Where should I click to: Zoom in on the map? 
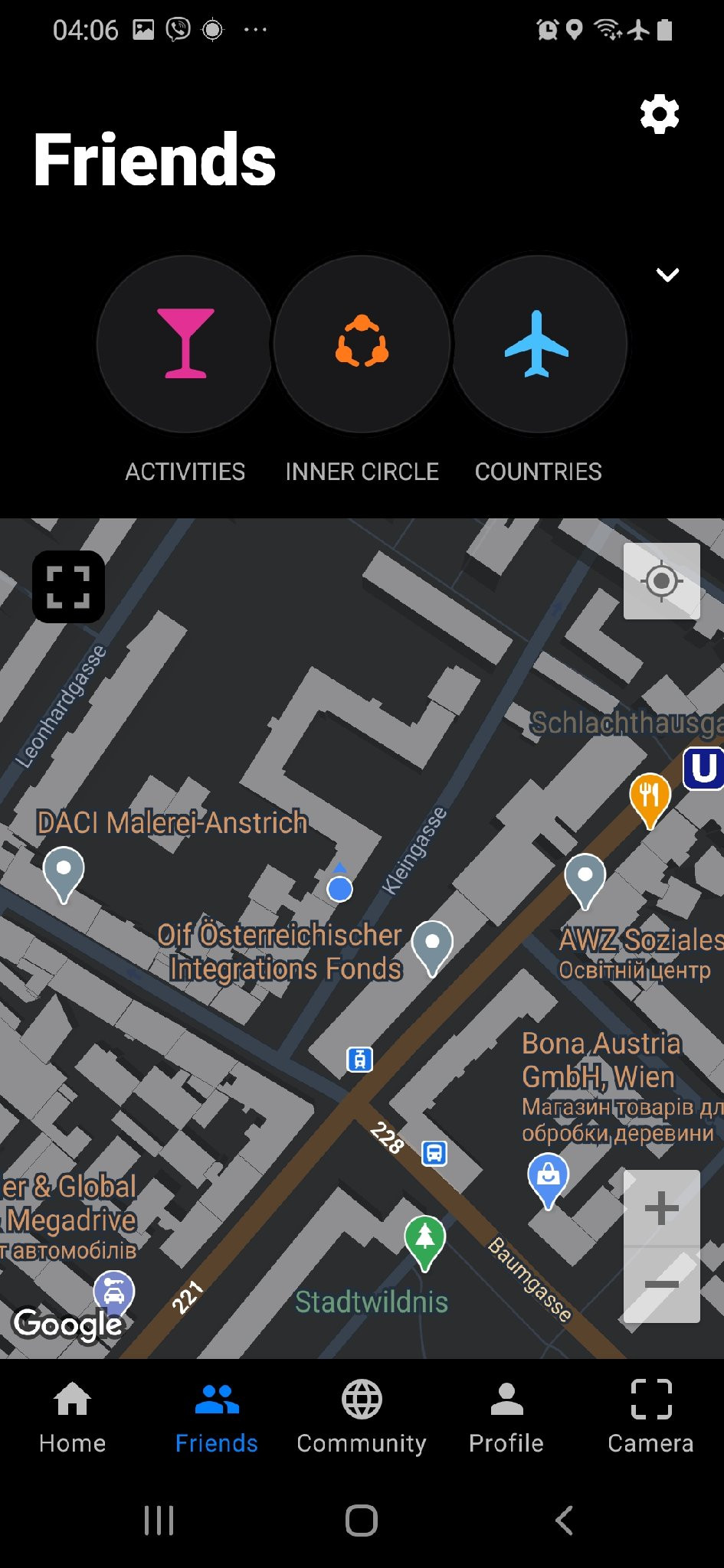click(661, 1209)
